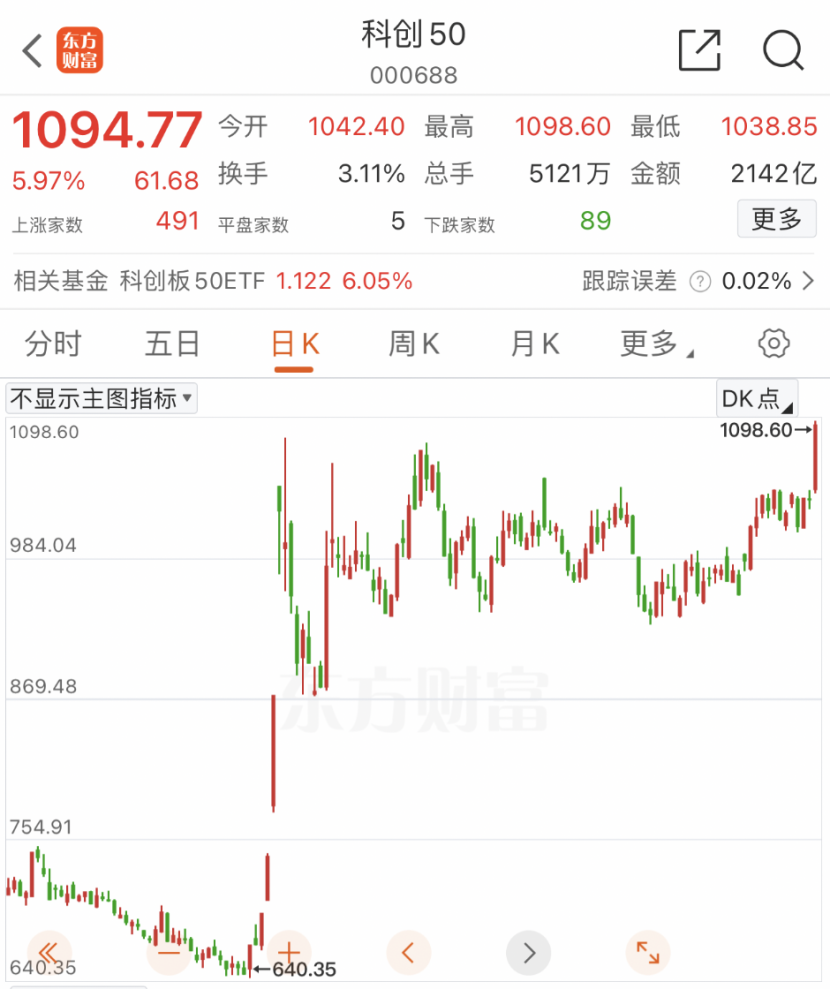The width and height of the screenshot is (830, 989).
Task: Move chart left with the arrow
Action: (409, 951)
